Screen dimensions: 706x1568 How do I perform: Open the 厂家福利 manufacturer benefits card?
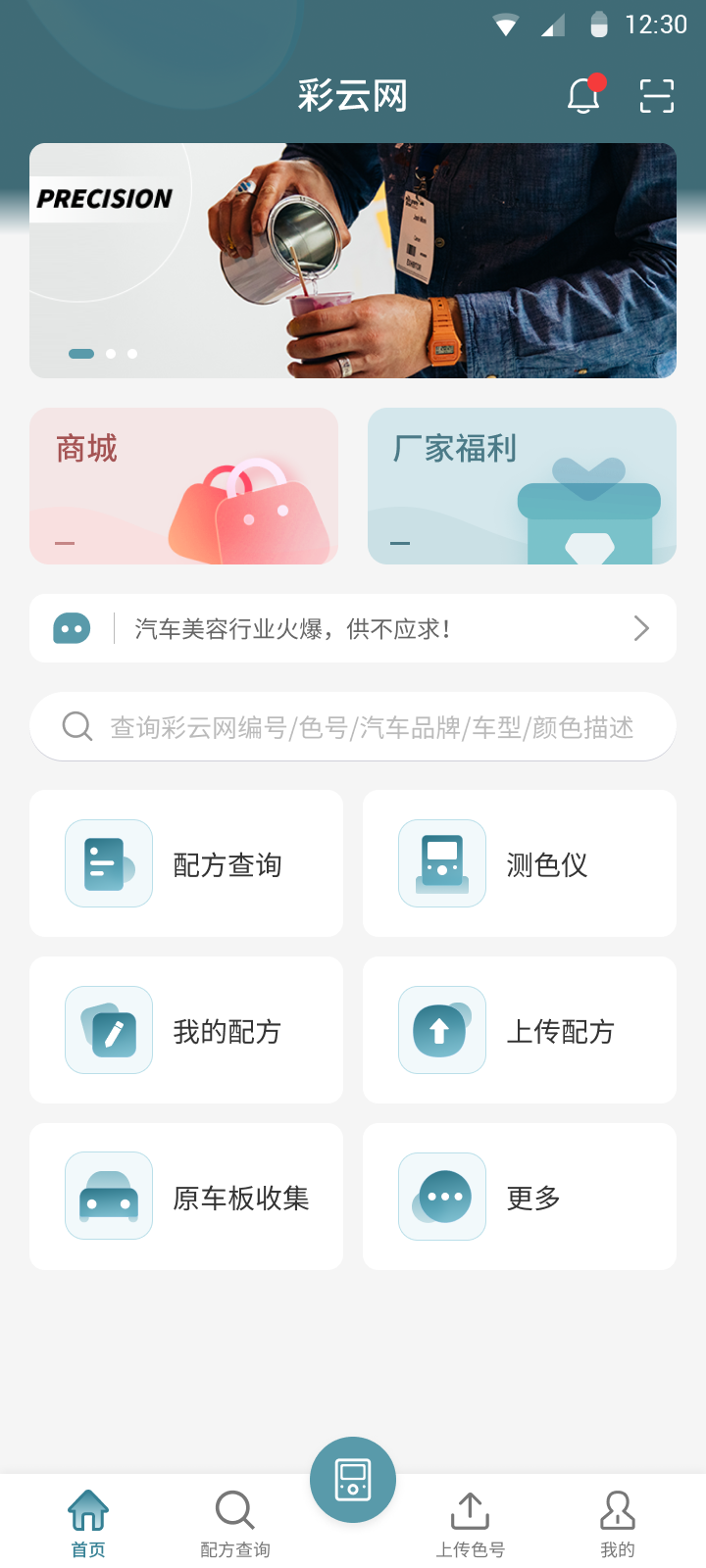522,485
